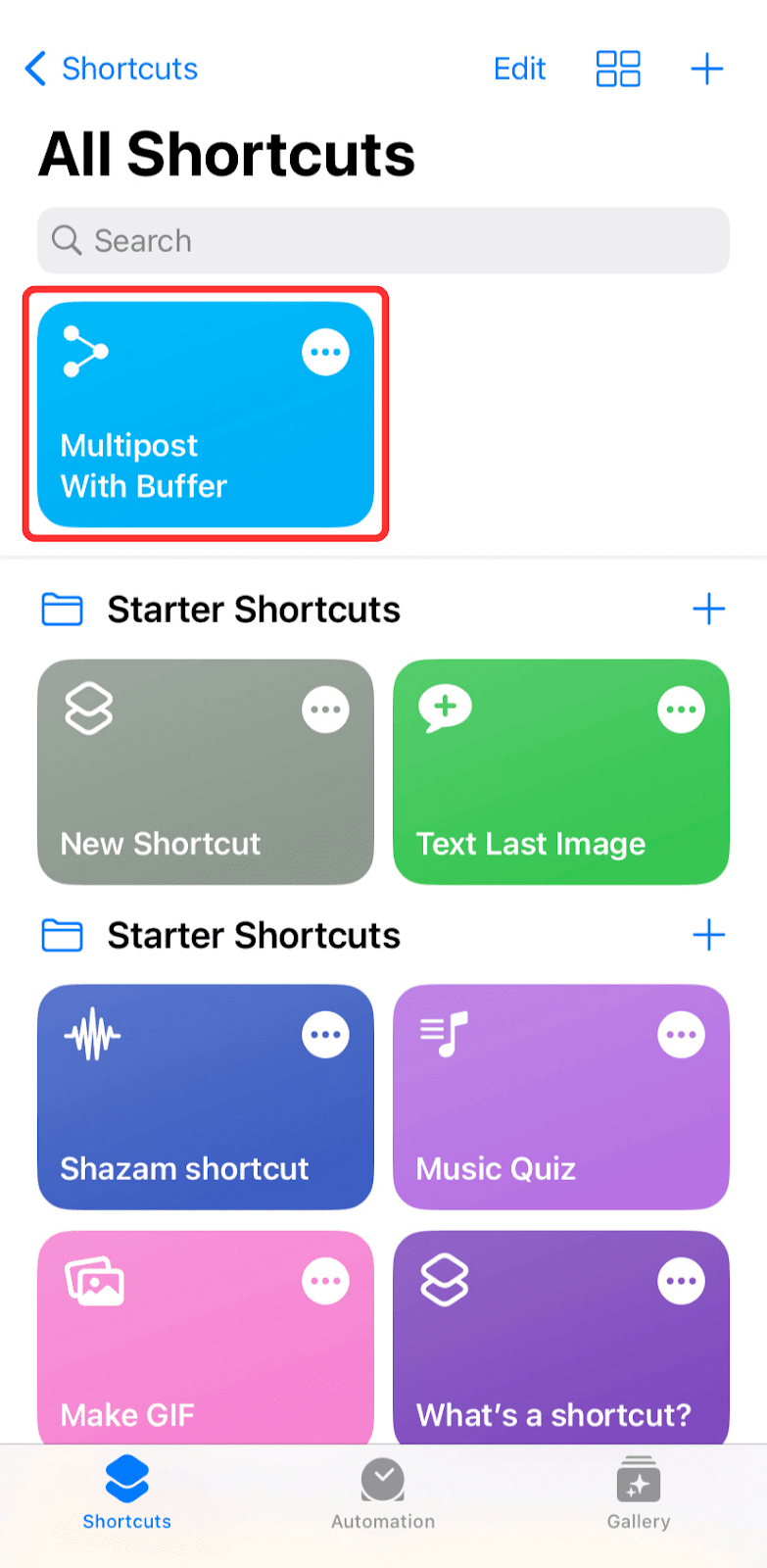Open options for Make GIF

(325, 1281)
